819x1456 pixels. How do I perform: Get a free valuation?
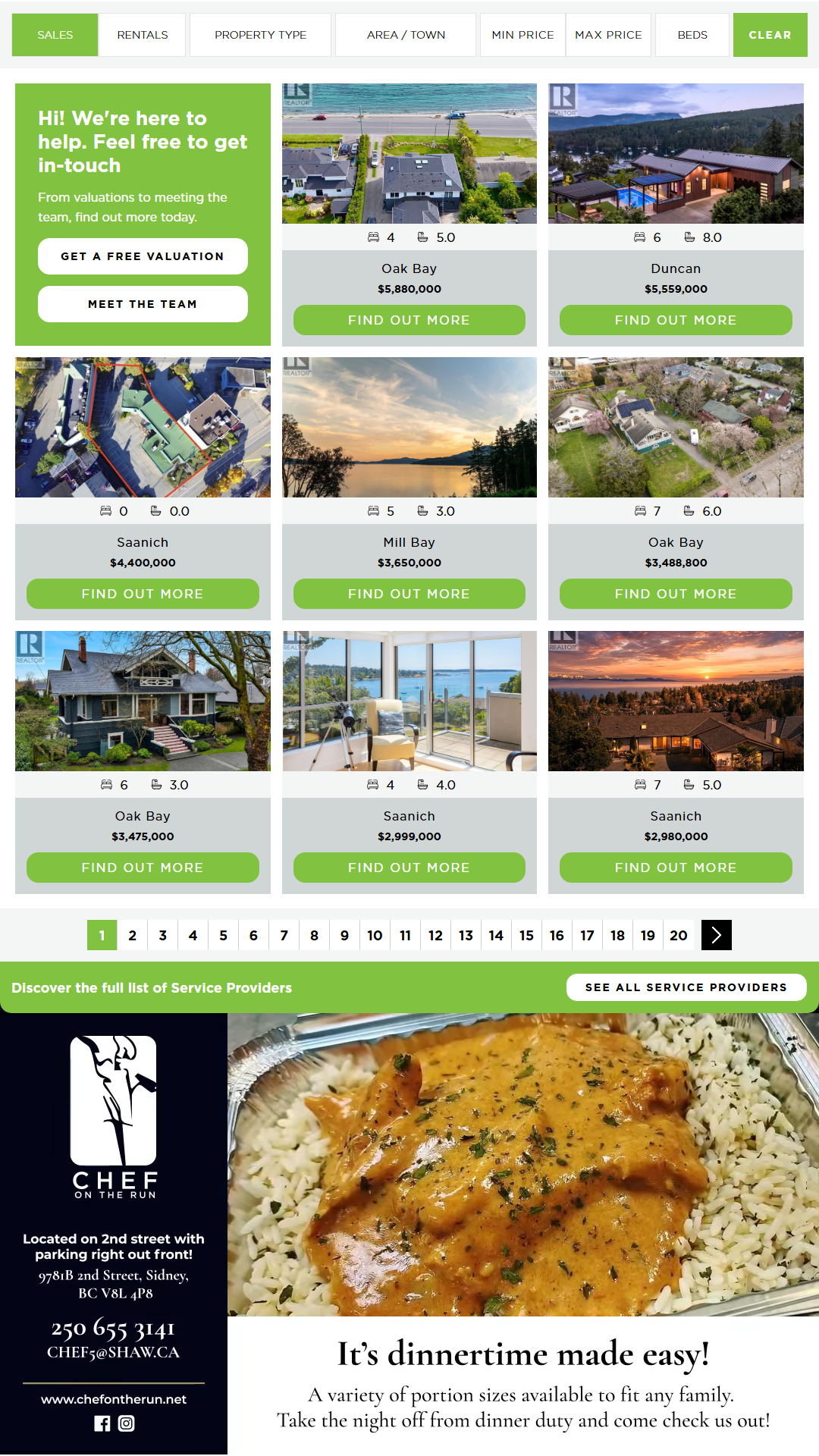[x=143, y=256]
